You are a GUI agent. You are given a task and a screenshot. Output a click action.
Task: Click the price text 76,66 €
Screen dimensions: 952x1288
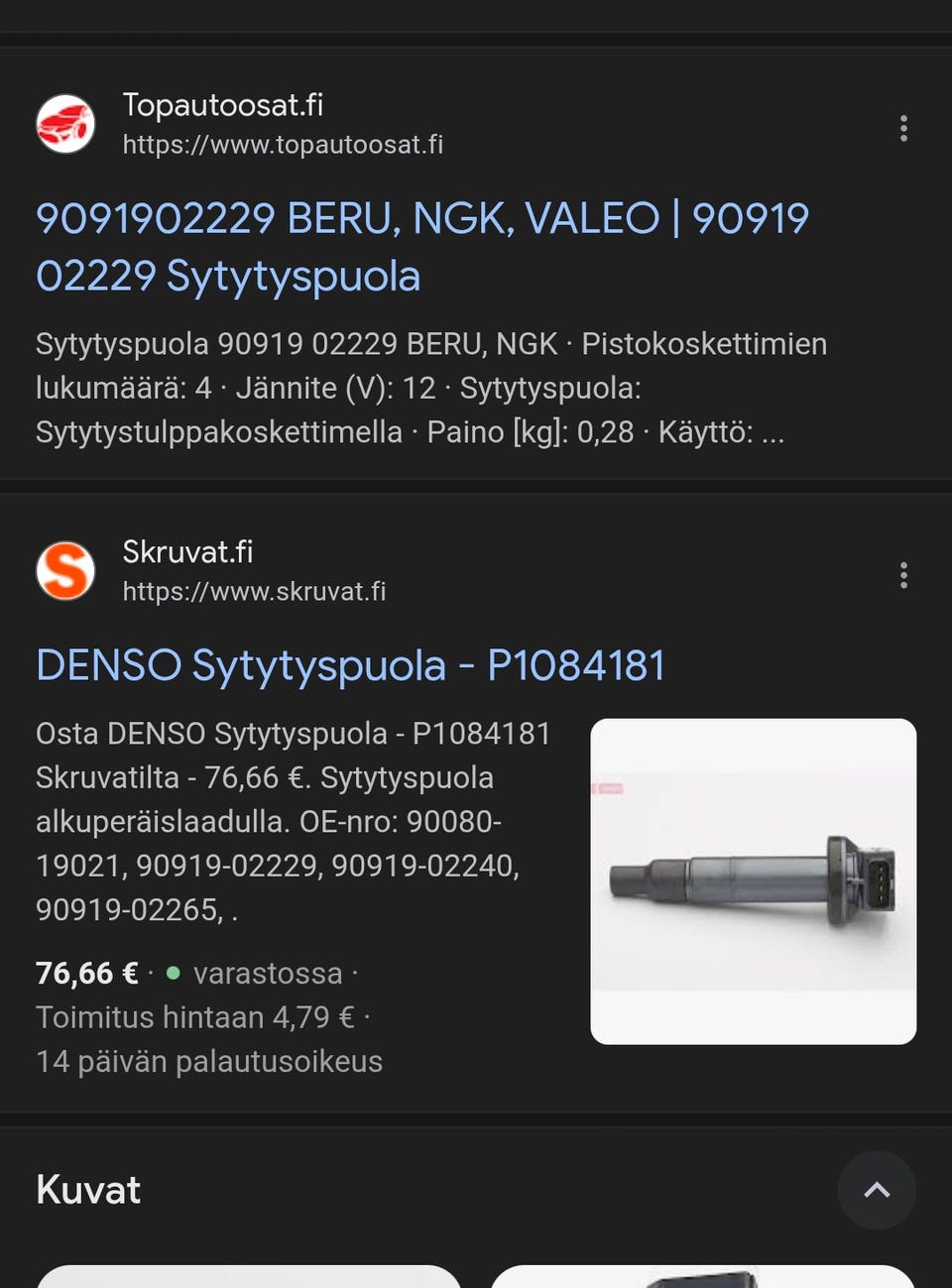coord(85,974)
